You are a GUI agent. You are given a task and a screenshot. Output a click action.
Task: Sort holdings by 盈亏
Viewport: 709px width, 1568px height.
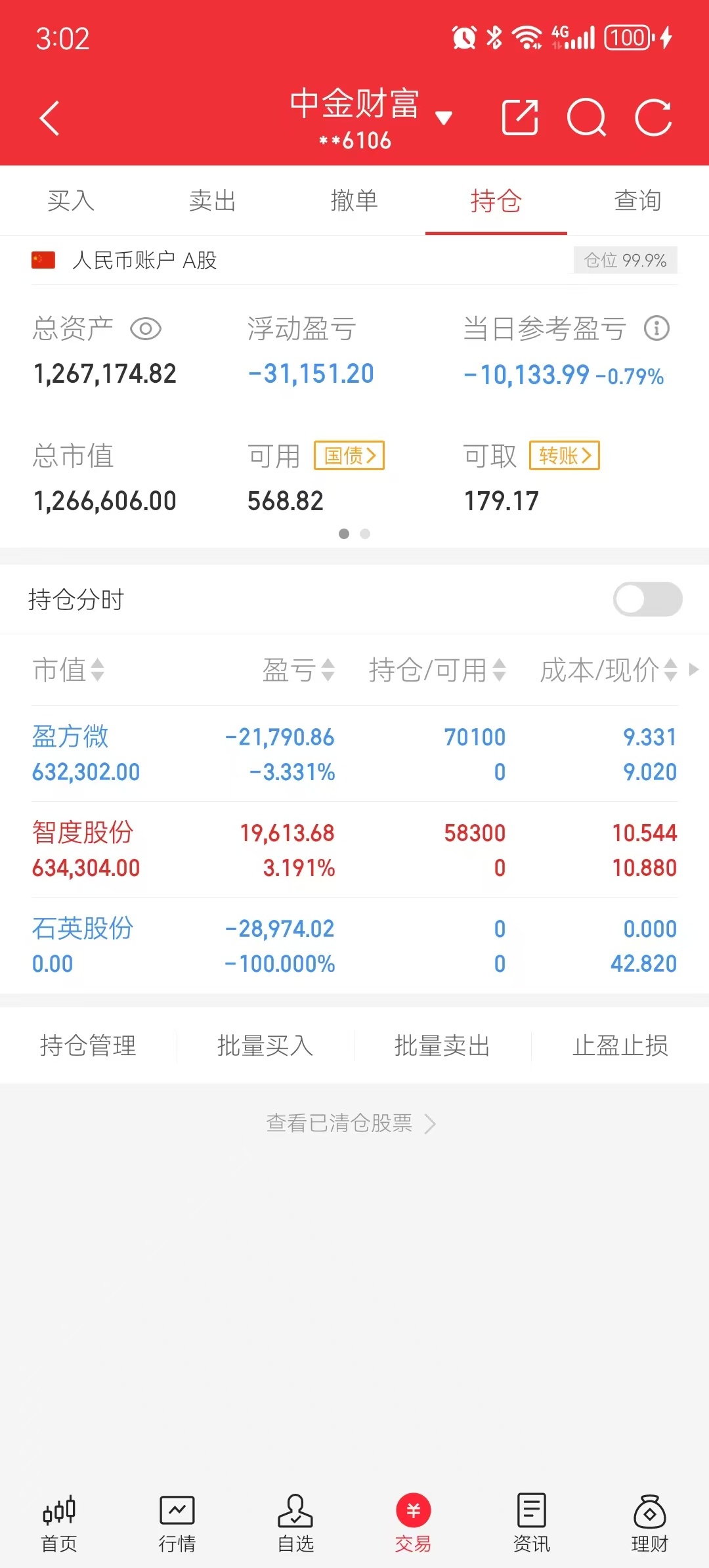(299, 670)
